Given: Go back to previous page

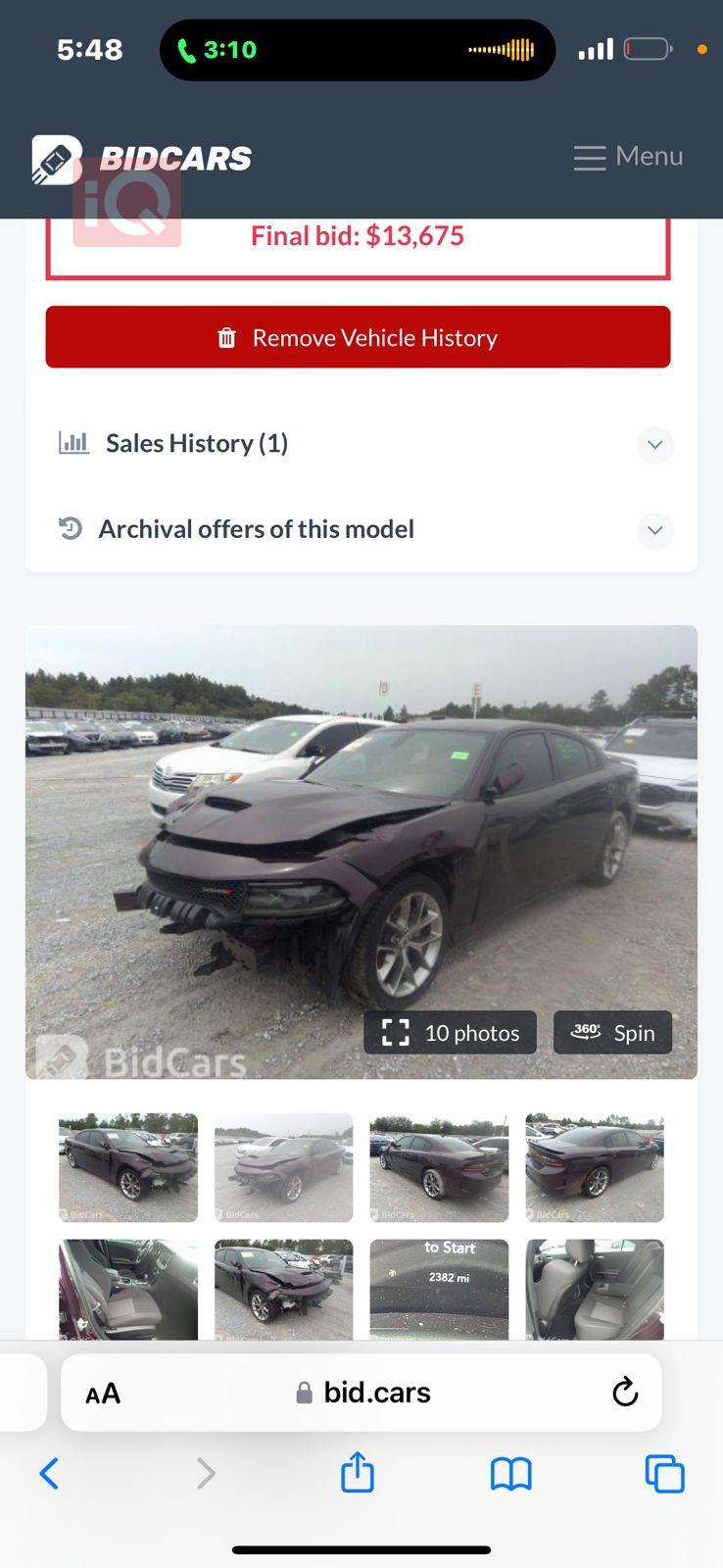Looking at the screenshot, I should 49,1473.
